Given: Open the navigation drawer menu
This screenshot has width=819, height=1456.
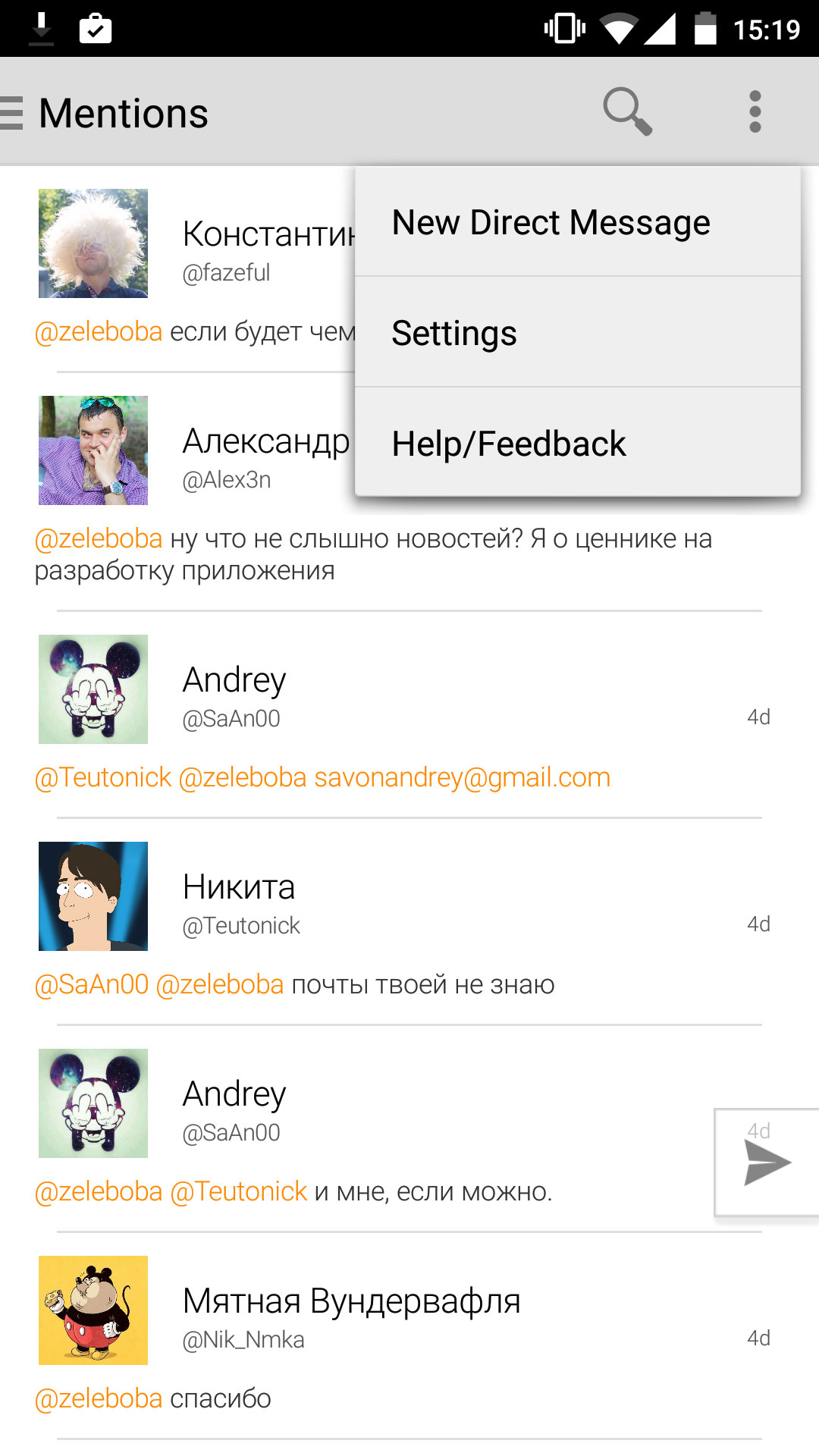Looking at the screenshot, I should click(12, 113).
